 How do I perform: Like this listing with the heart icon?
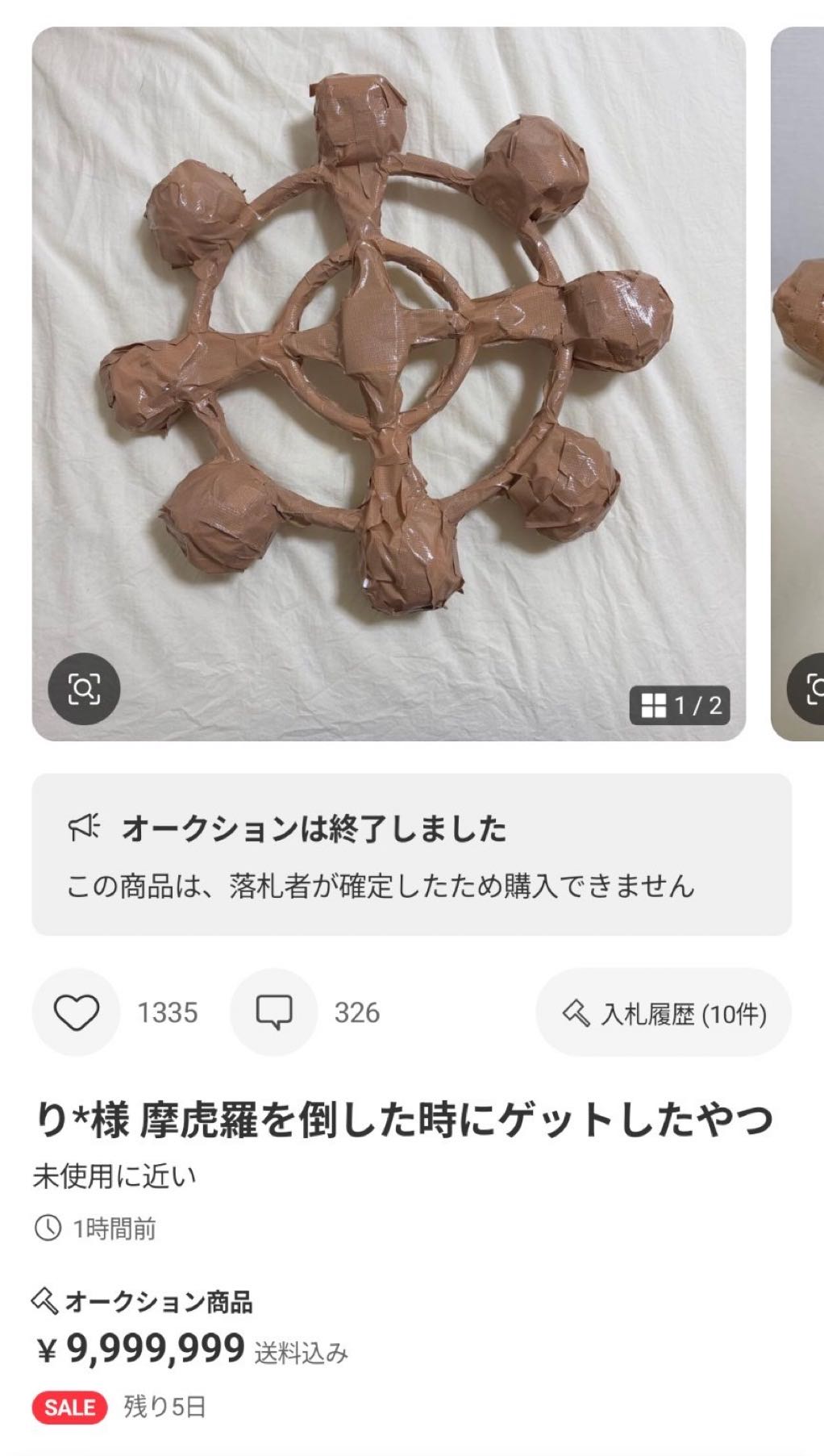click(x=76, y=1012)
